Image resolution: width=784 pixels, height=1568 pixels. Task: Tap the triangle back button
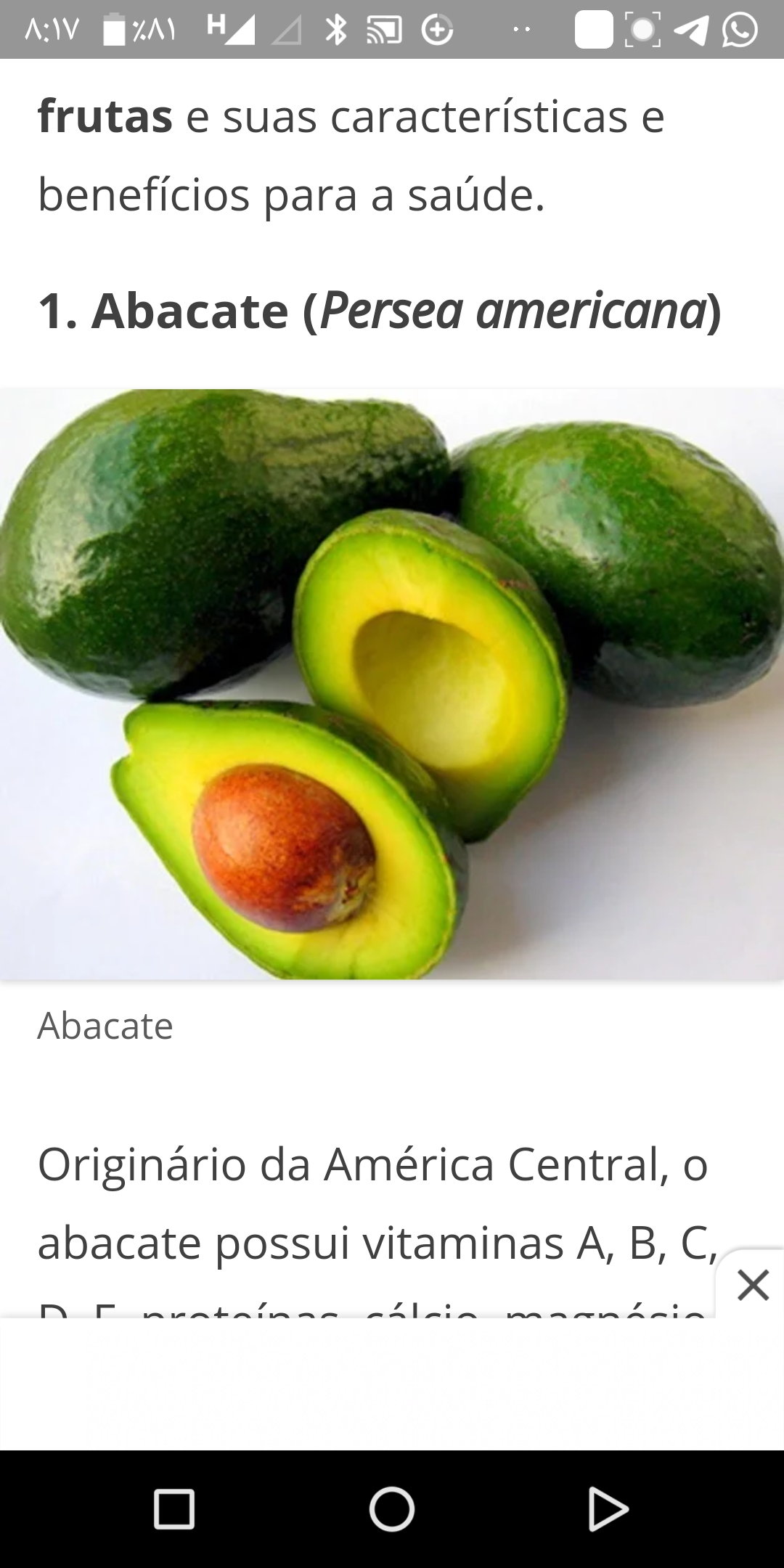[608, 1510]
